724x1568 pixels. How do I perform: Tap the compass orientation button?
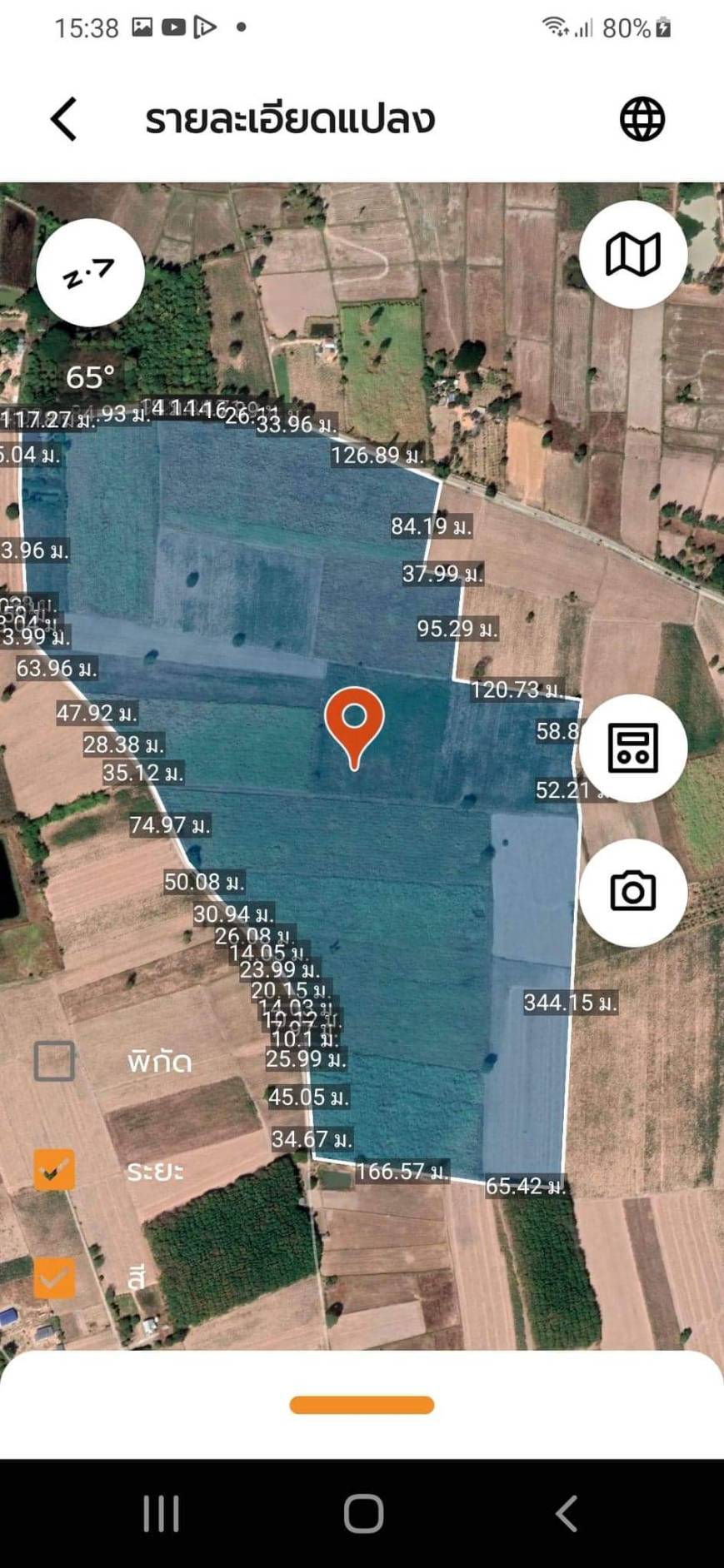[x=90, y=272]
